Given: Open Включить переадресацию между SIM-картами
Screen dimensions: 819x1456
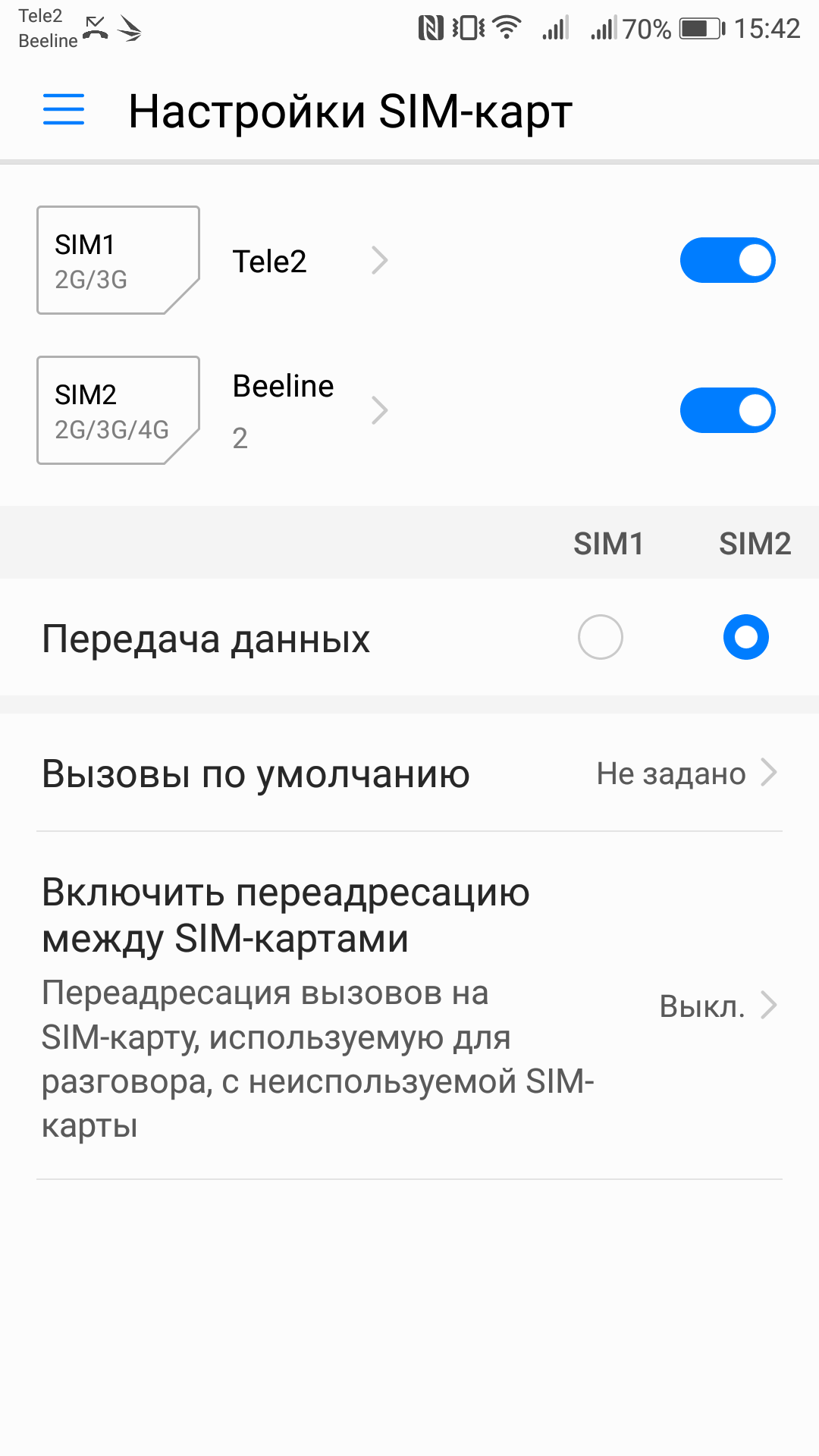Looking at the screenshot, I should (409, 1006).
